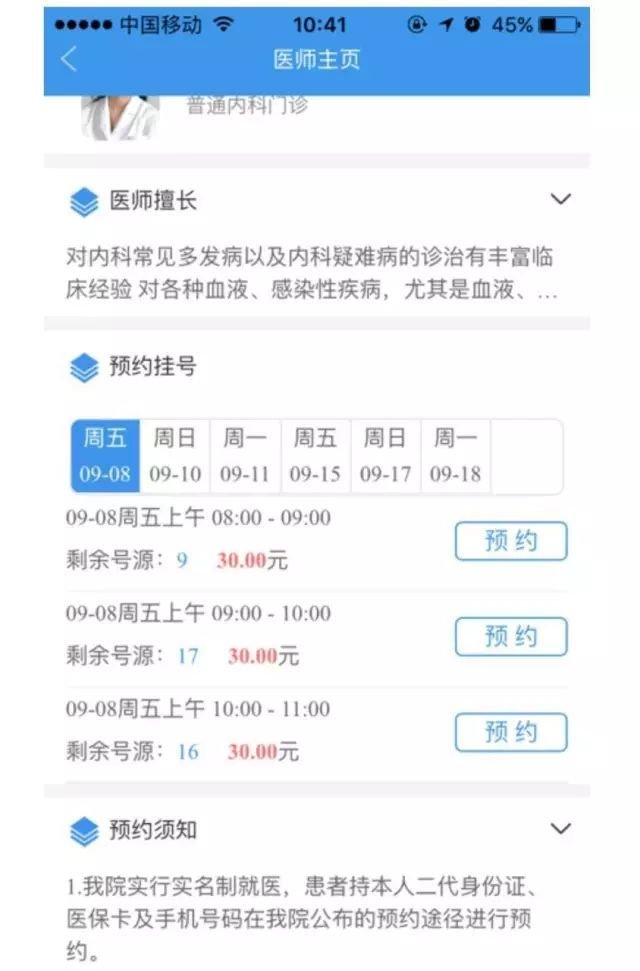The width and height of the screenshot is (640, 971).
Task: Reserve the 10:00 - 11:00 time slot
Action: (x=510, y=732)
